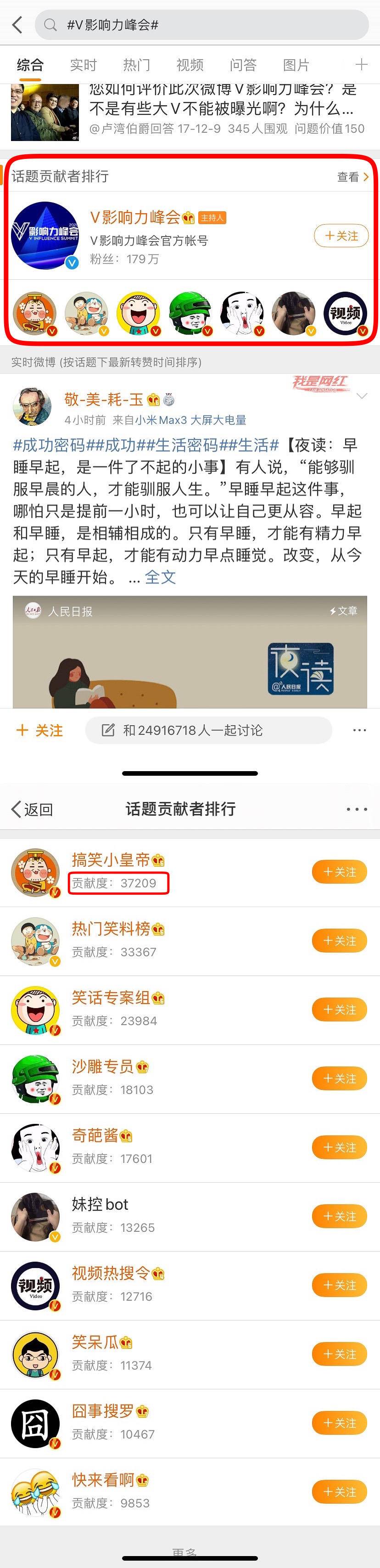Tap the back arrow beside the search box
Image resolution: width=380 pixels, height=1568 pixels.
point(17,25)
